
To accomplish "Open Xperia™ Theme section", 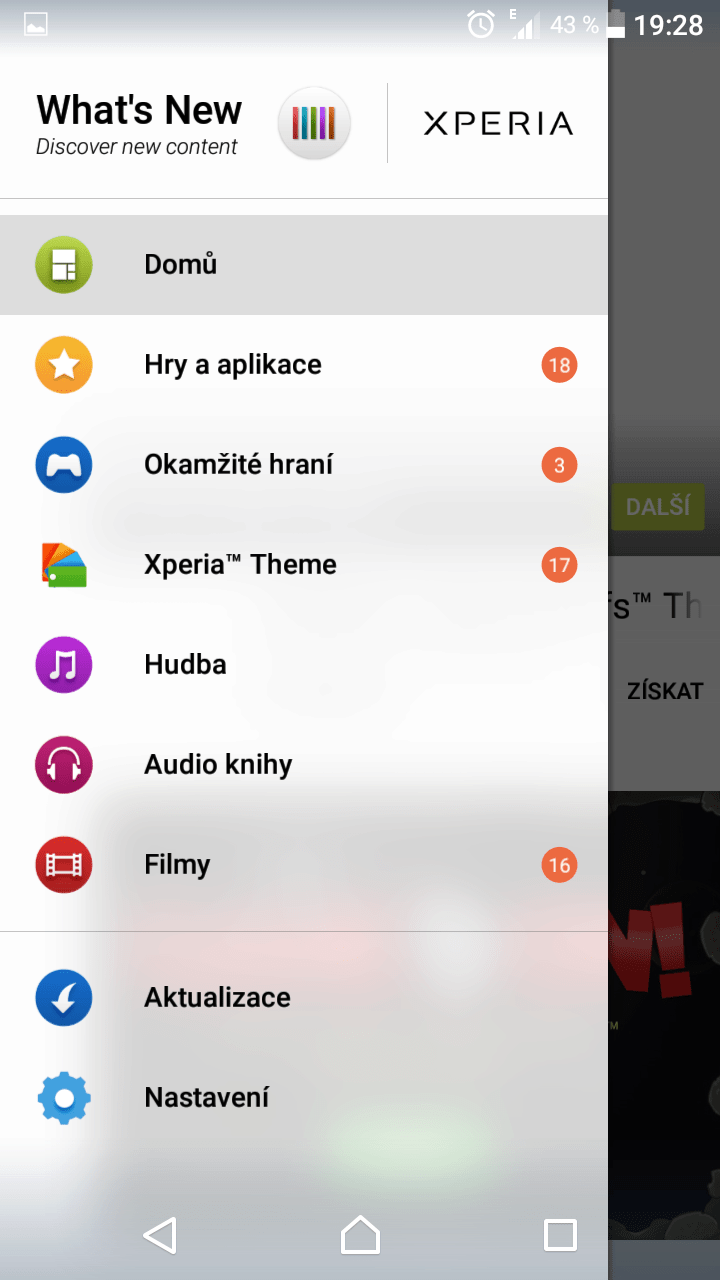I will (304, 565).
